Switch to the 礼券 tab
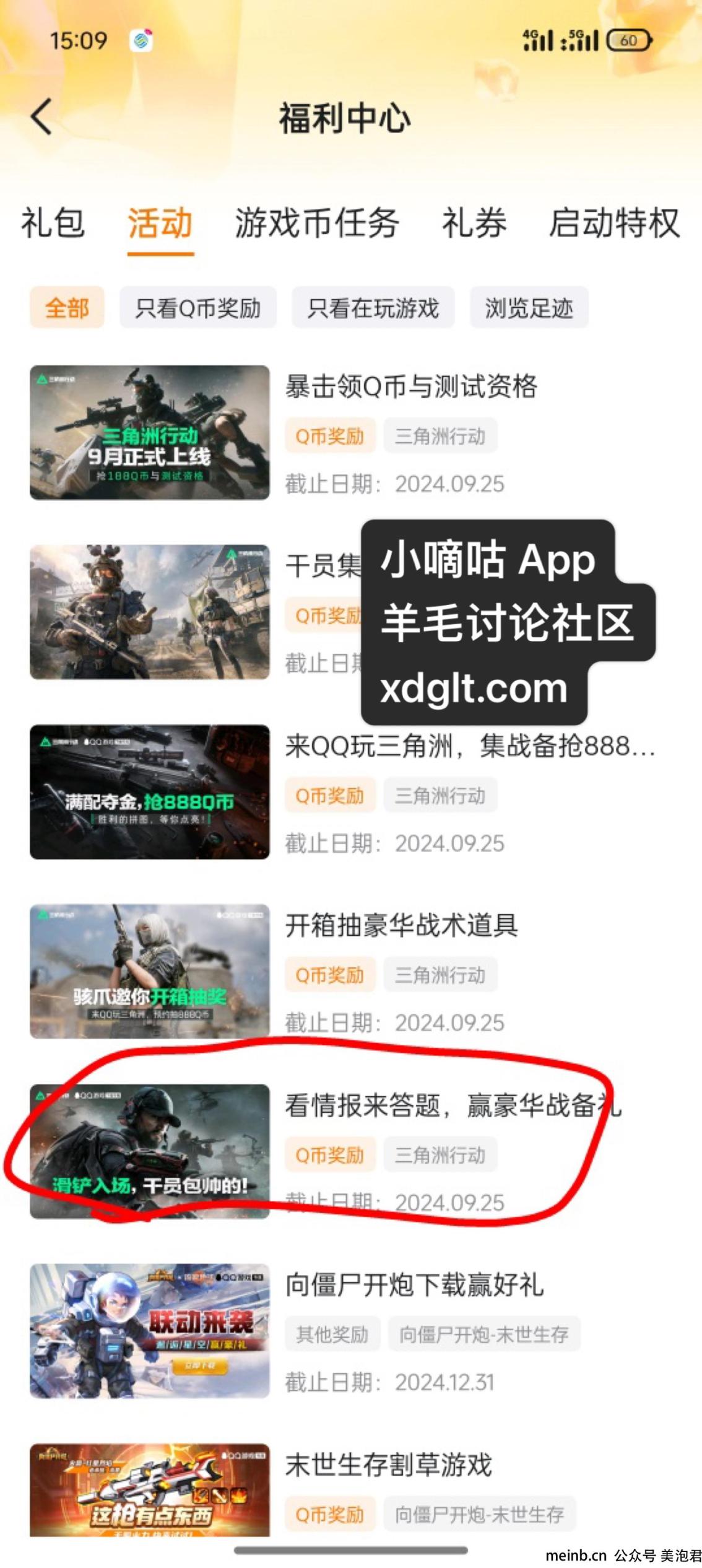Screen dimensions: 702x1568 (474, 223)
